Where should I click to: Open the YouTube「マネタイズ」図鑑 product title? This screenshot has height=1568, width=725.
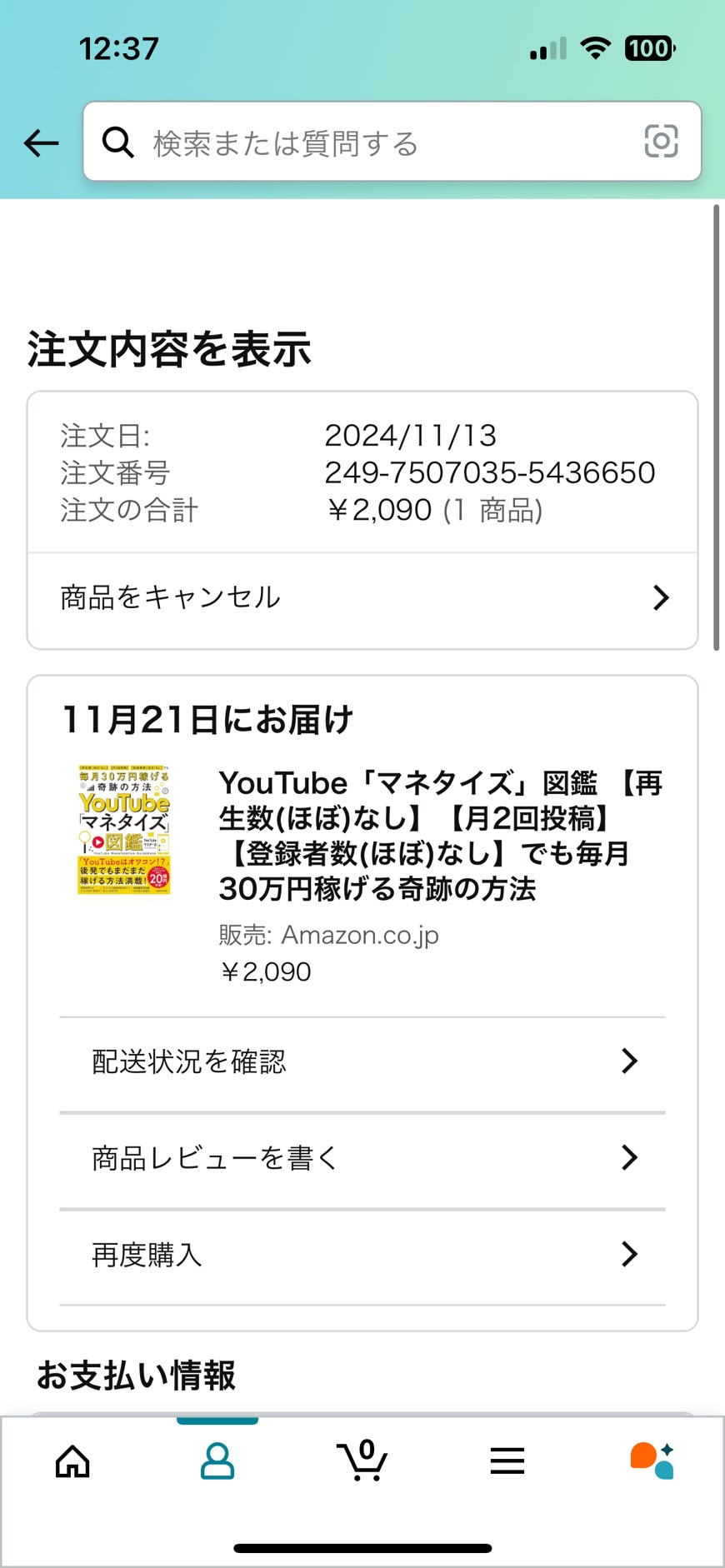pyautogui.click(x=441, y=836)
